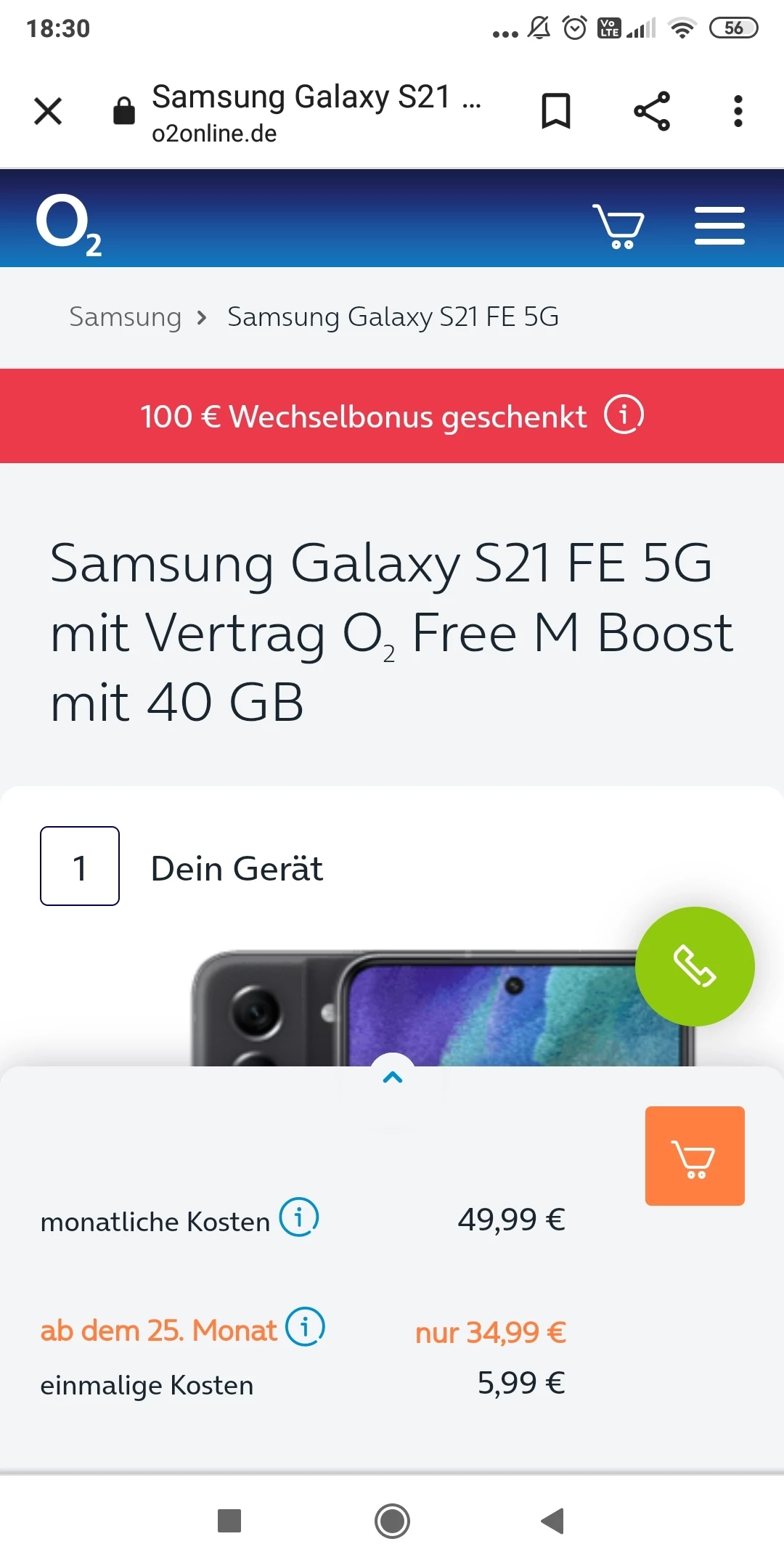Open the hamburger navigation menu
Screen dimensions: 784x1568
pos(719,226)
